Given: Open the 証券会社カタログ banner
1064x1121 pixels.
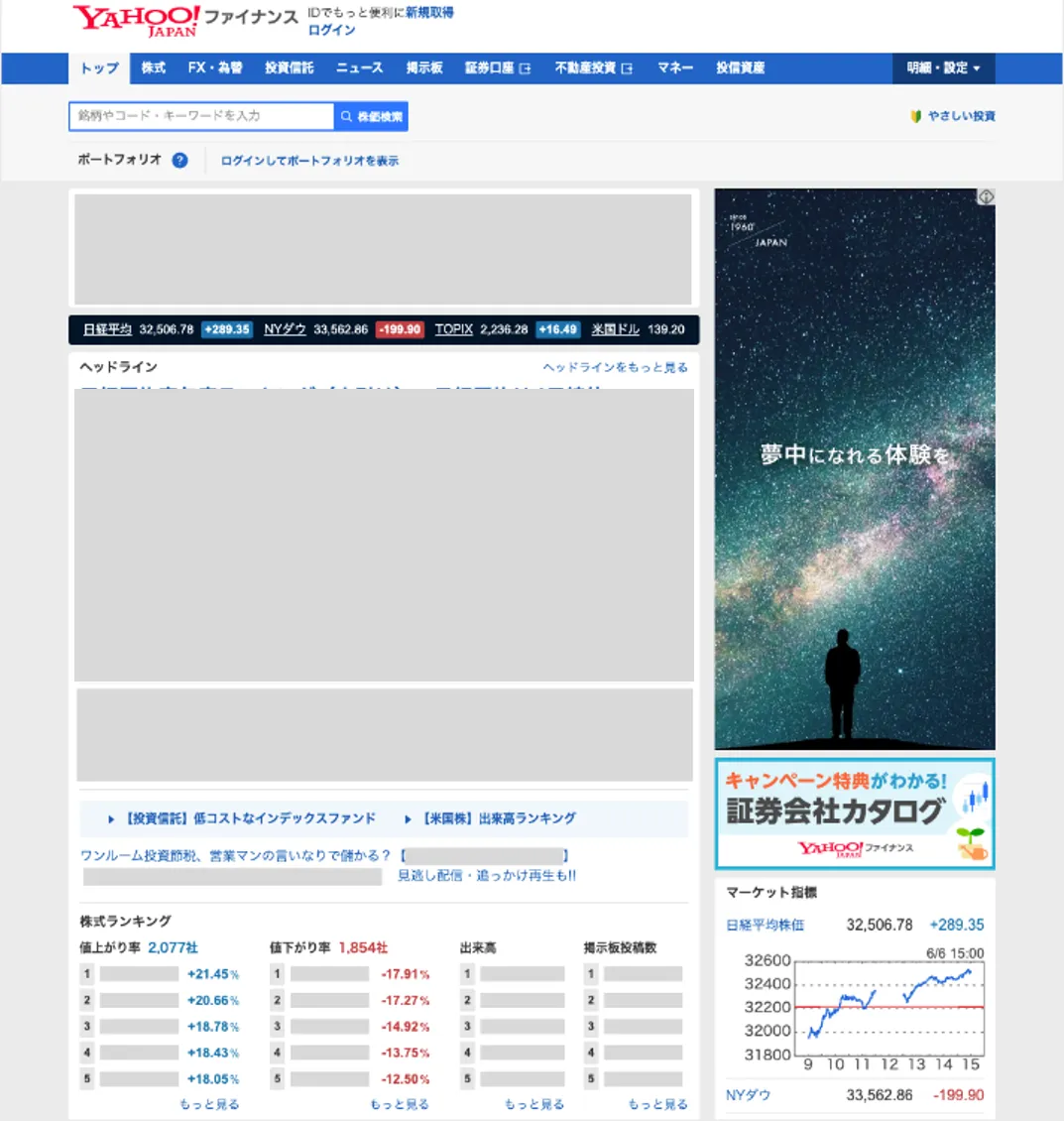Looking at the screenshot, I should [855, 813].
